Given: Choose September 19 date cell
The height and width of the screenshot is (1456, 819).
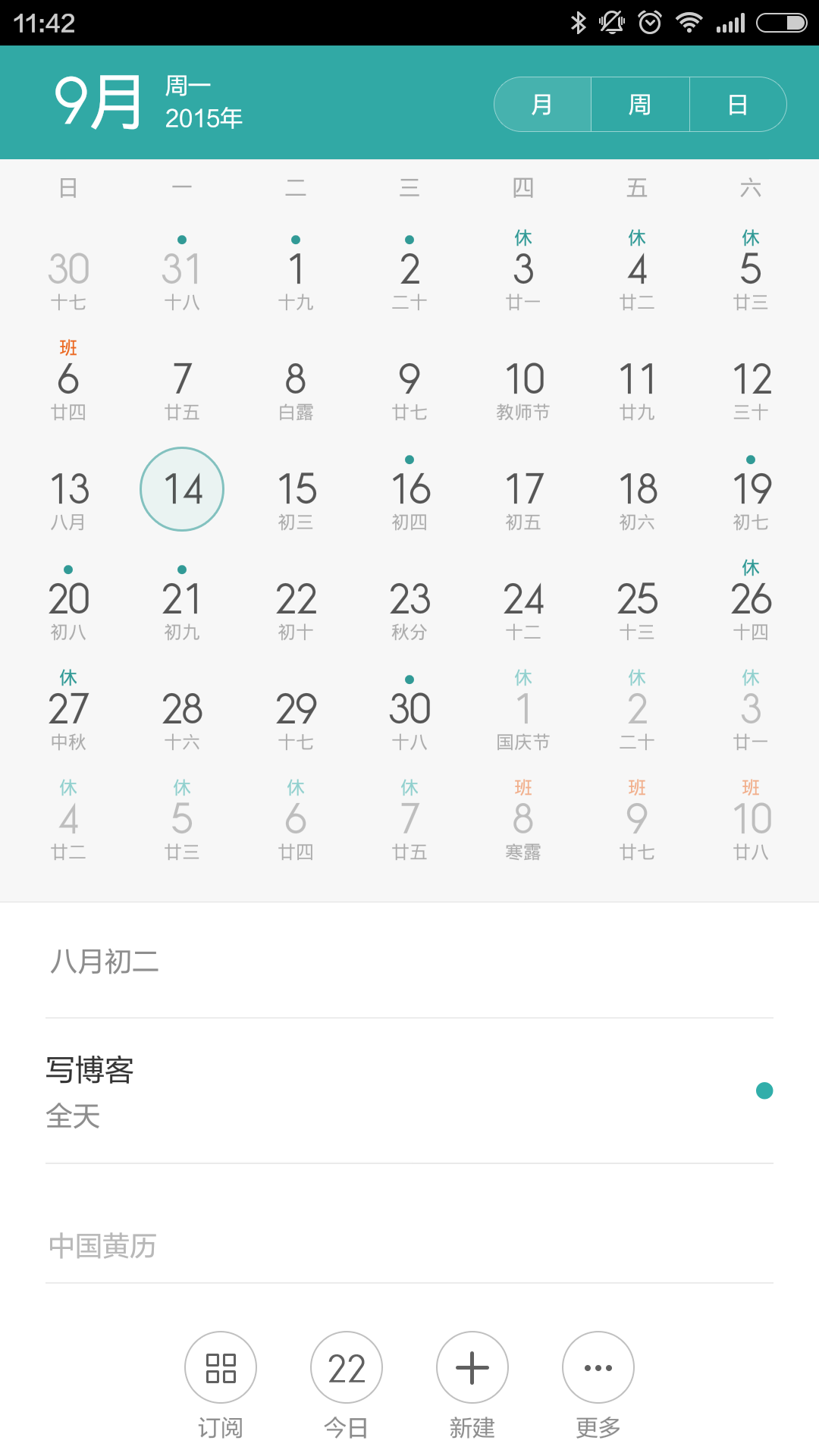Looking at the screenshot, I should [751, 489].
